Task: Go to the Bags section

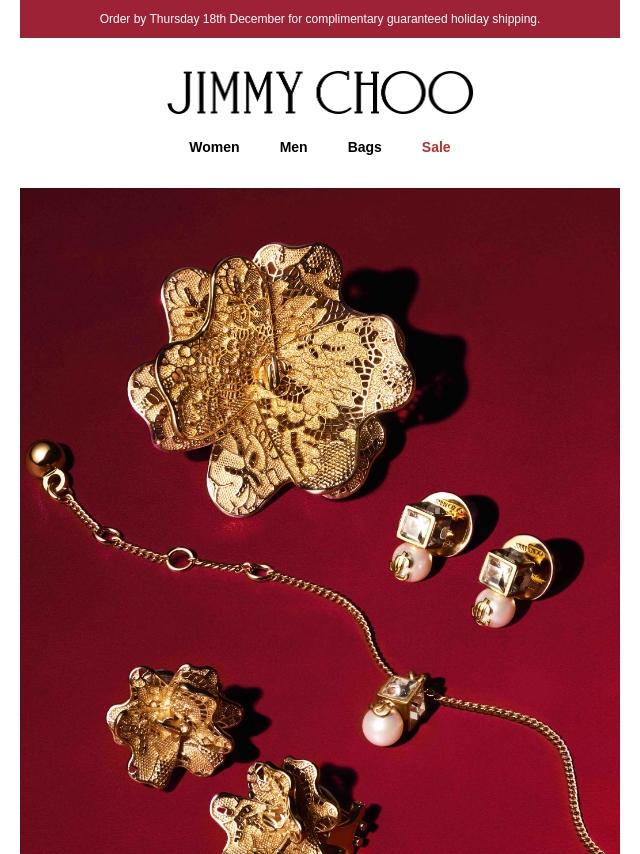Action: coord(364,147)
